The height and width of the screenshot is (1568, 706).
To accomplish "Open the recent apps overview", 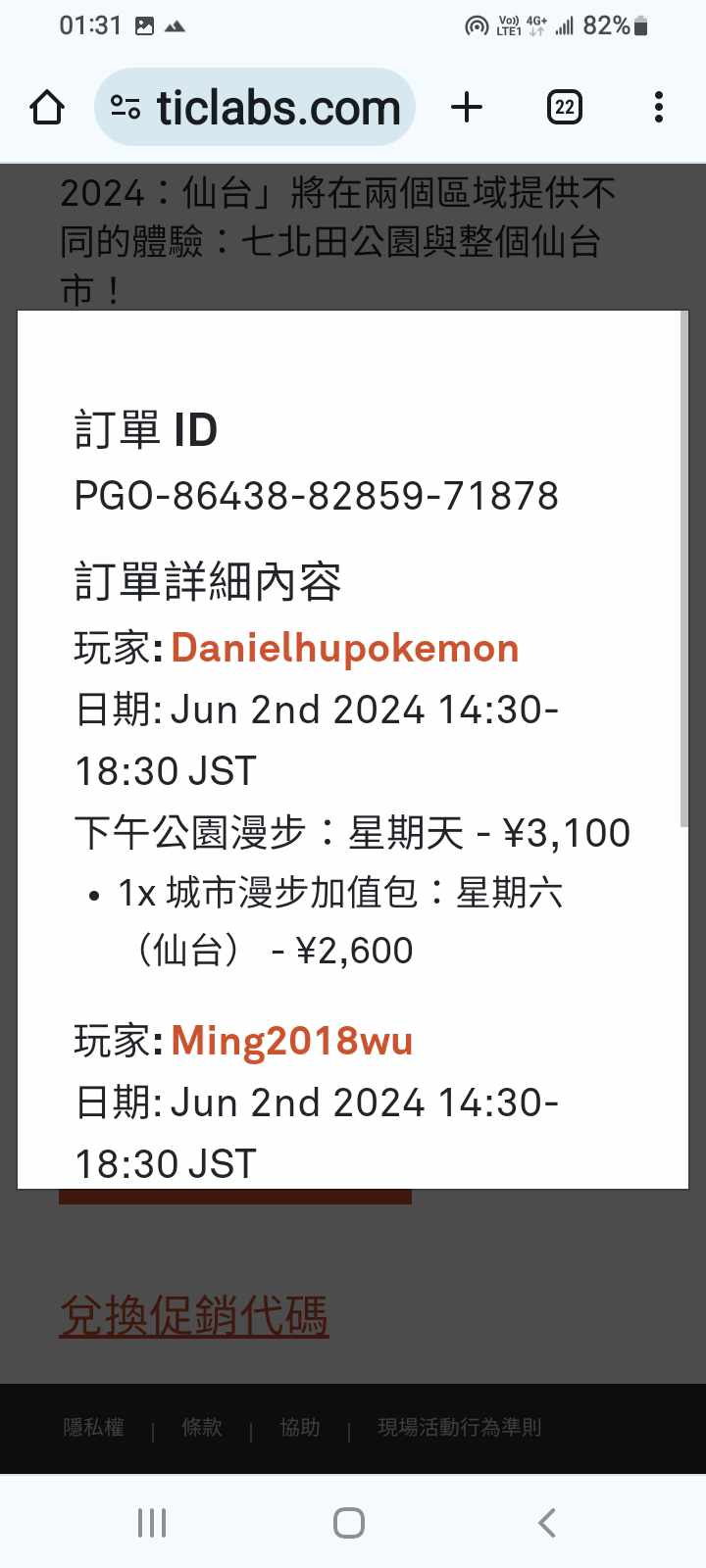I will coord(152,1523).
